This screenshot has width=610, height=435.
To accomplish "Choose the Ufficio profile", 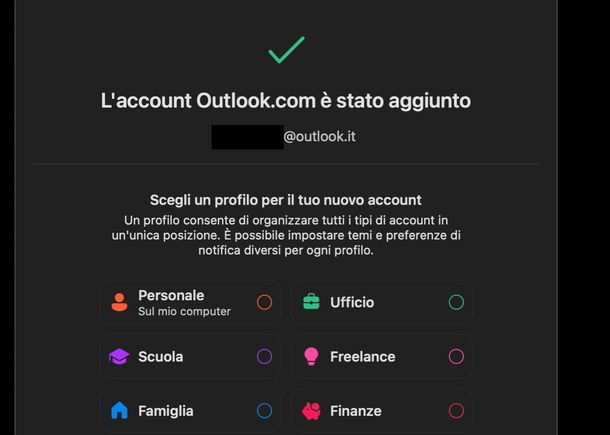I will 456,302.
